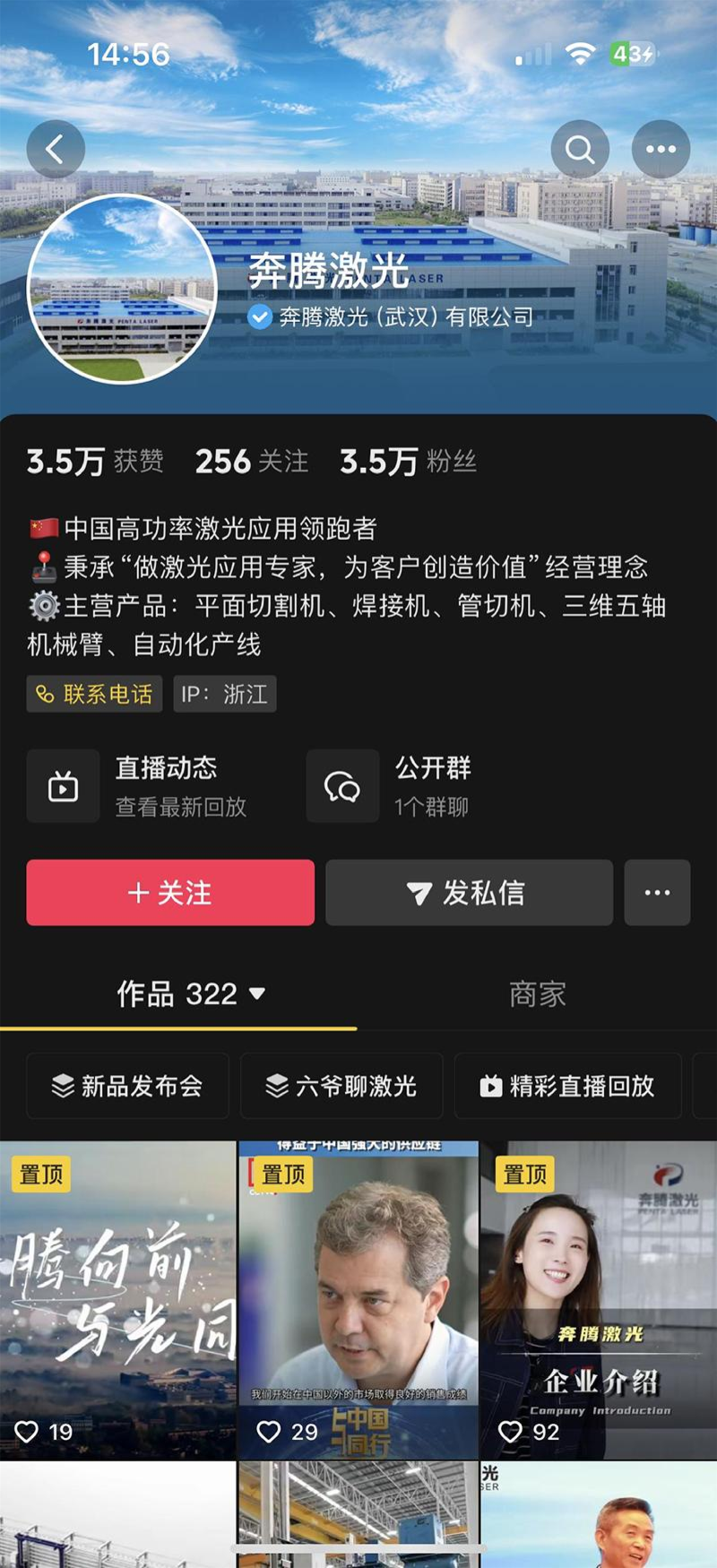Send a private message via 发私信

pyautogui.click(x=469, y=893)
